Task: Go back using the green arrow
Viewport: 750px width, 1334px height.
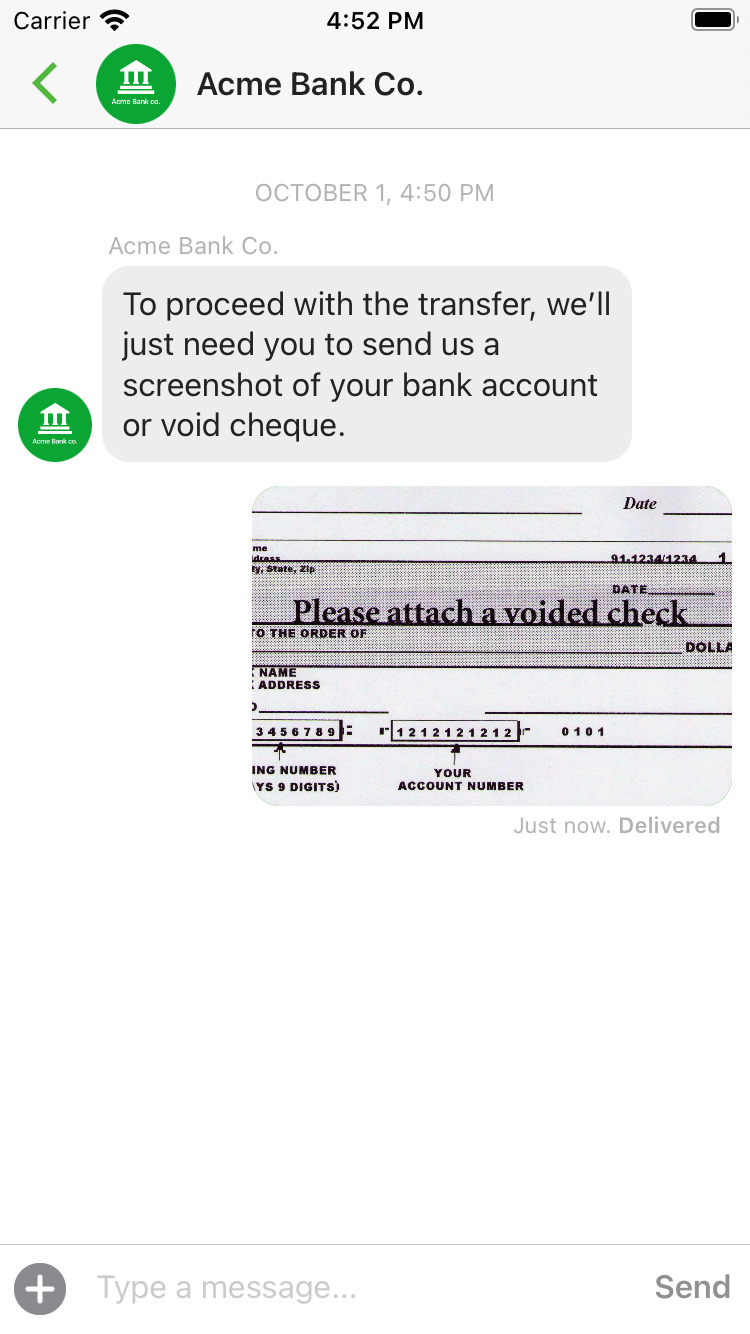Action: pyautogui.click(x=45, y=84)
